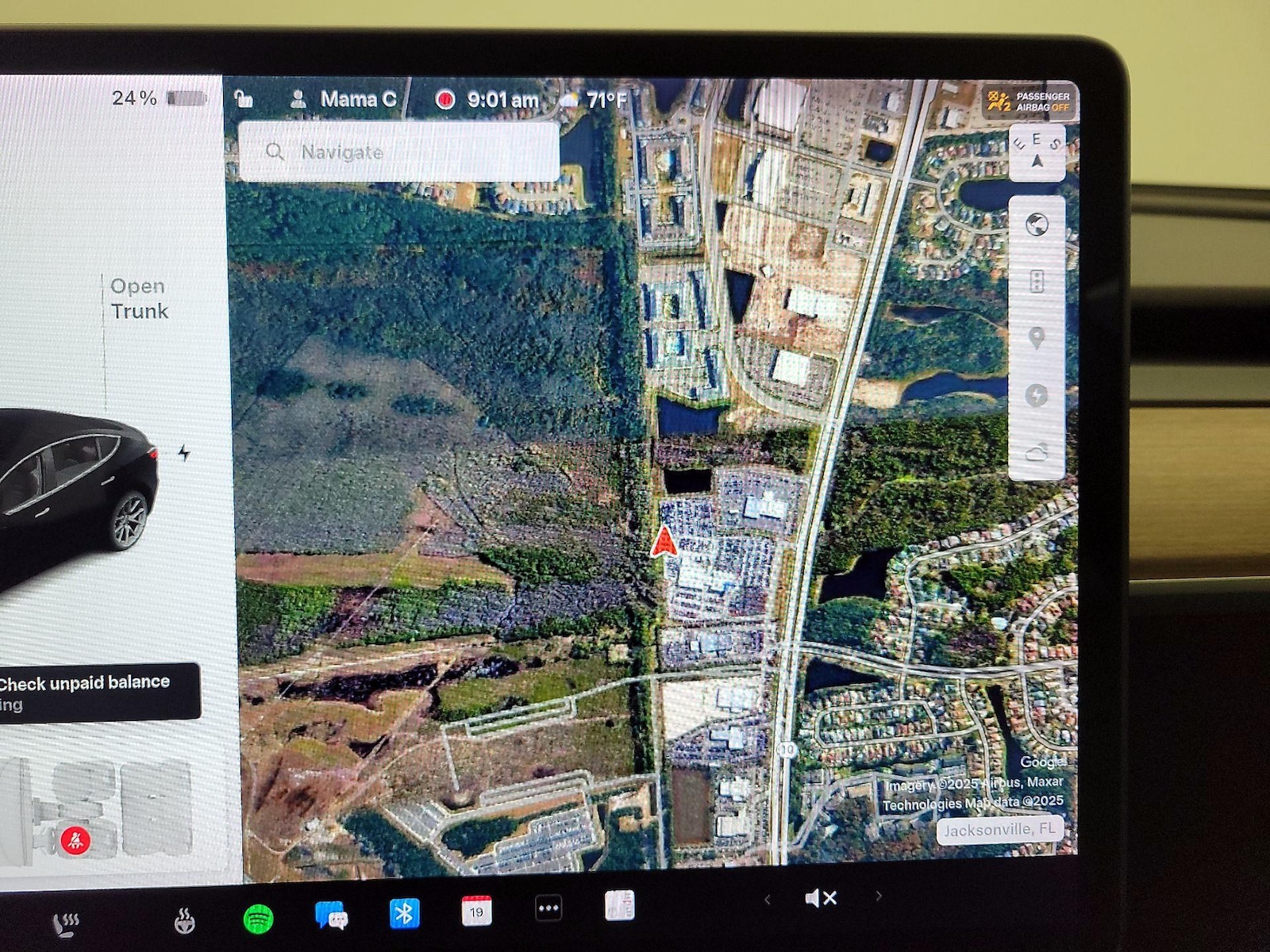
Task: Open charge port lightning icon by car
Action: coord(184,453)
